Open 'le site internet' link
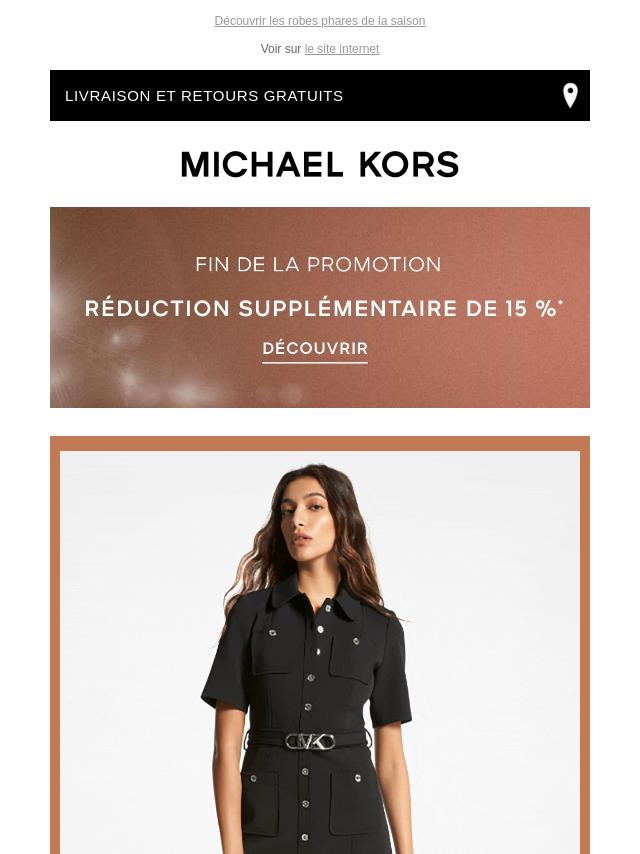 [342, 49]
